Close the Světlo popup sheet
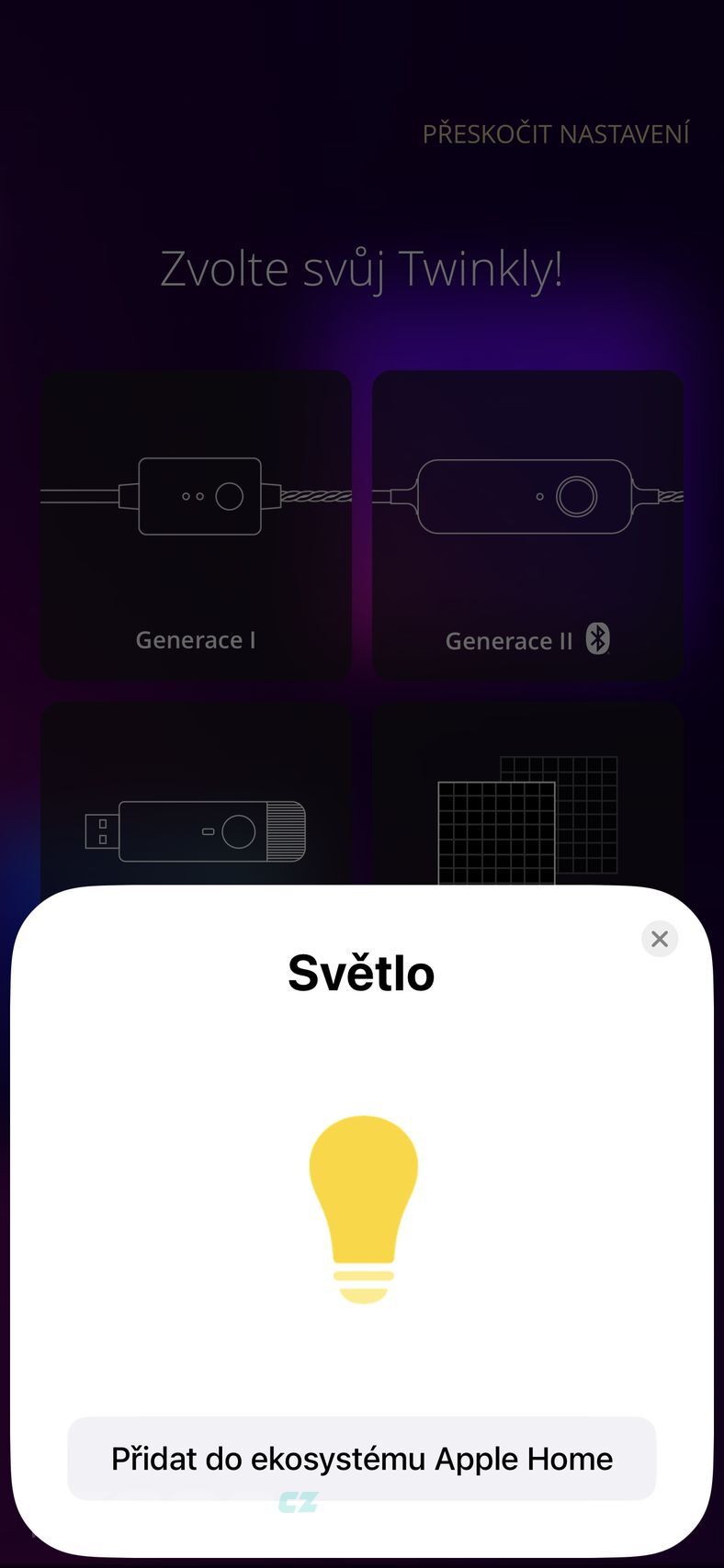This screenshot has height=1568, width=724. (x=659, y=939)
